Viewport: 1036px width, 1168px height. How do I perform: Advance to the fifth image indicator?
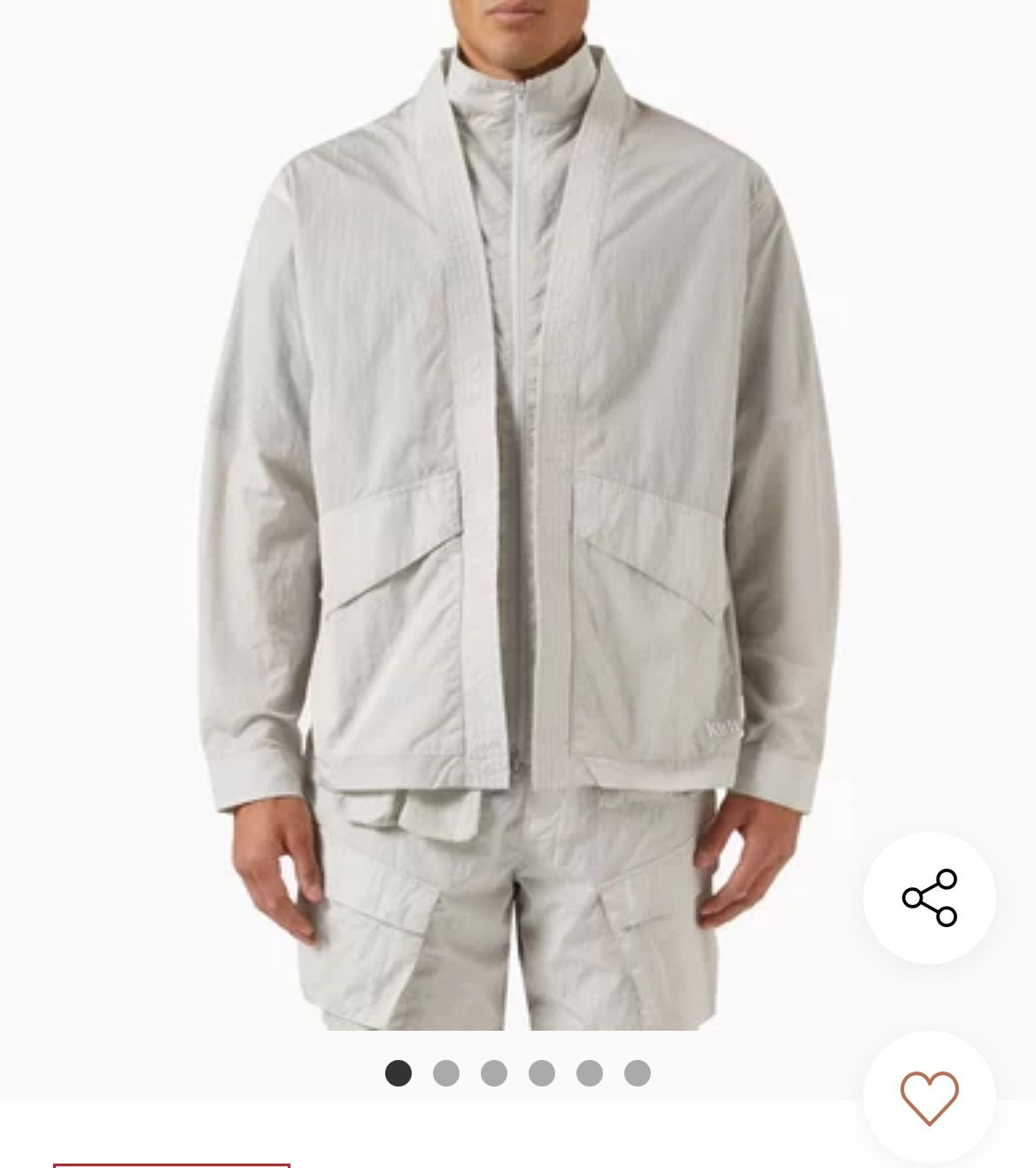pos(588,1072)
